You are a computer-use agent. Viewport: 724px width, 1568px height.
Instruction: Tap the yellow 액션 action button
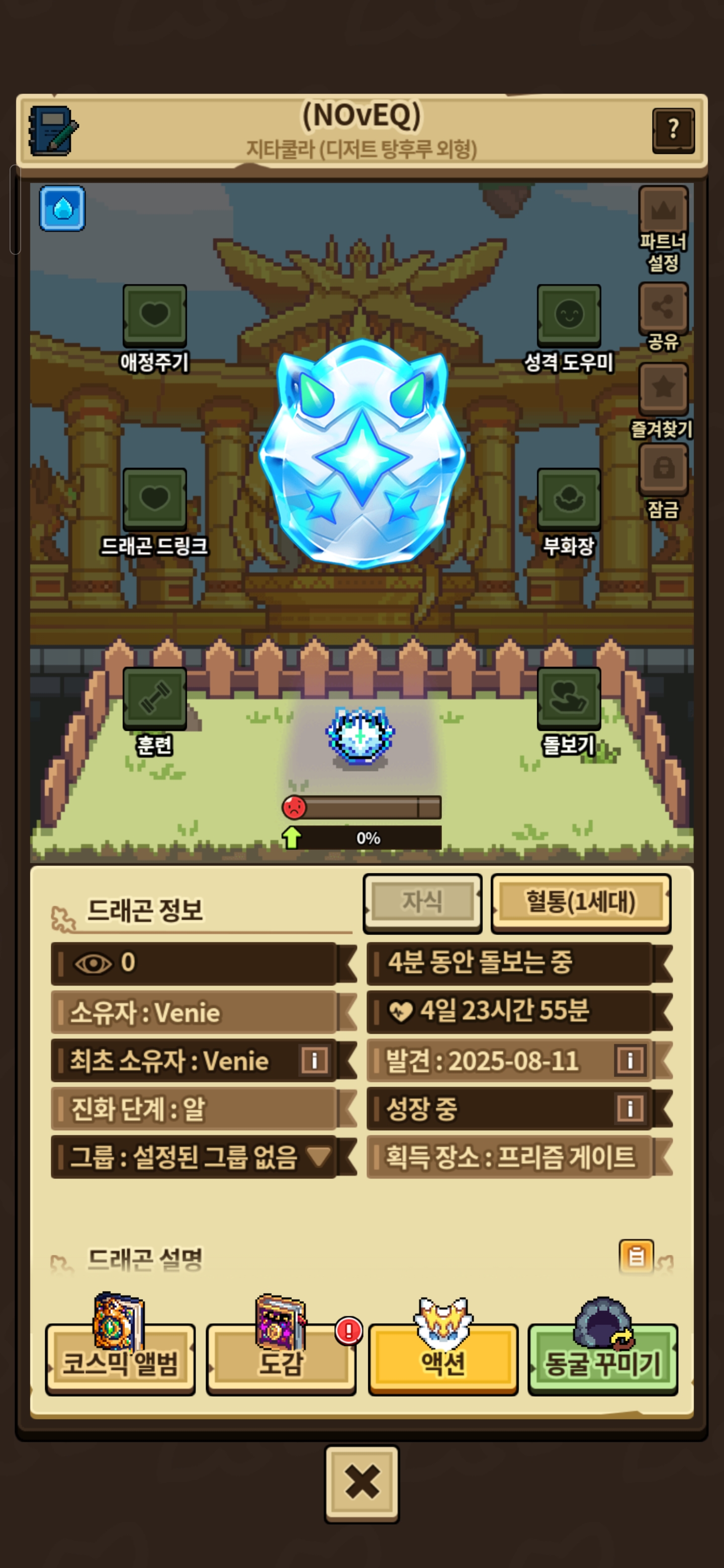point(442,1361)
